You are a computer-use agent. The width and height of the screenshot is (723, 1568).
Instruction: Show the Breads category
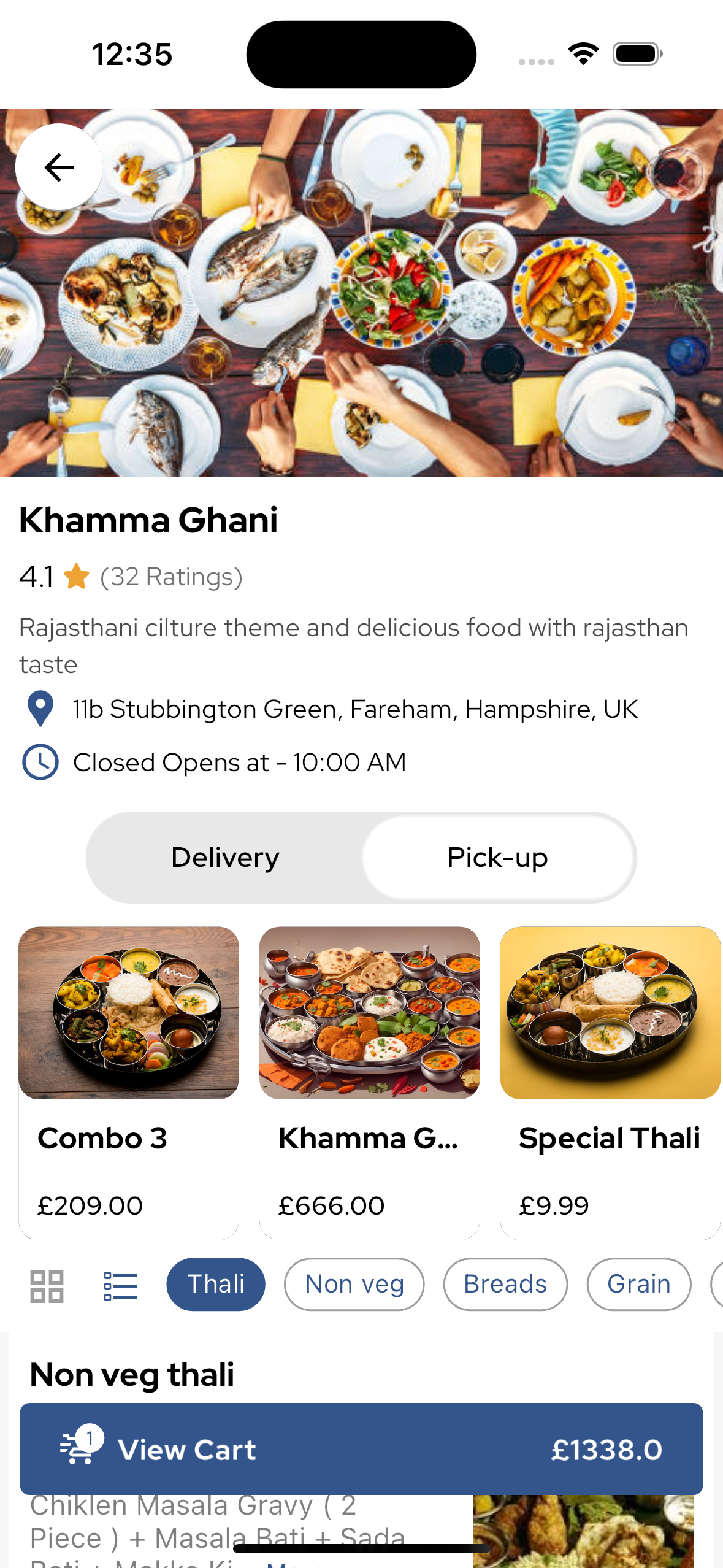[505, 1284]
